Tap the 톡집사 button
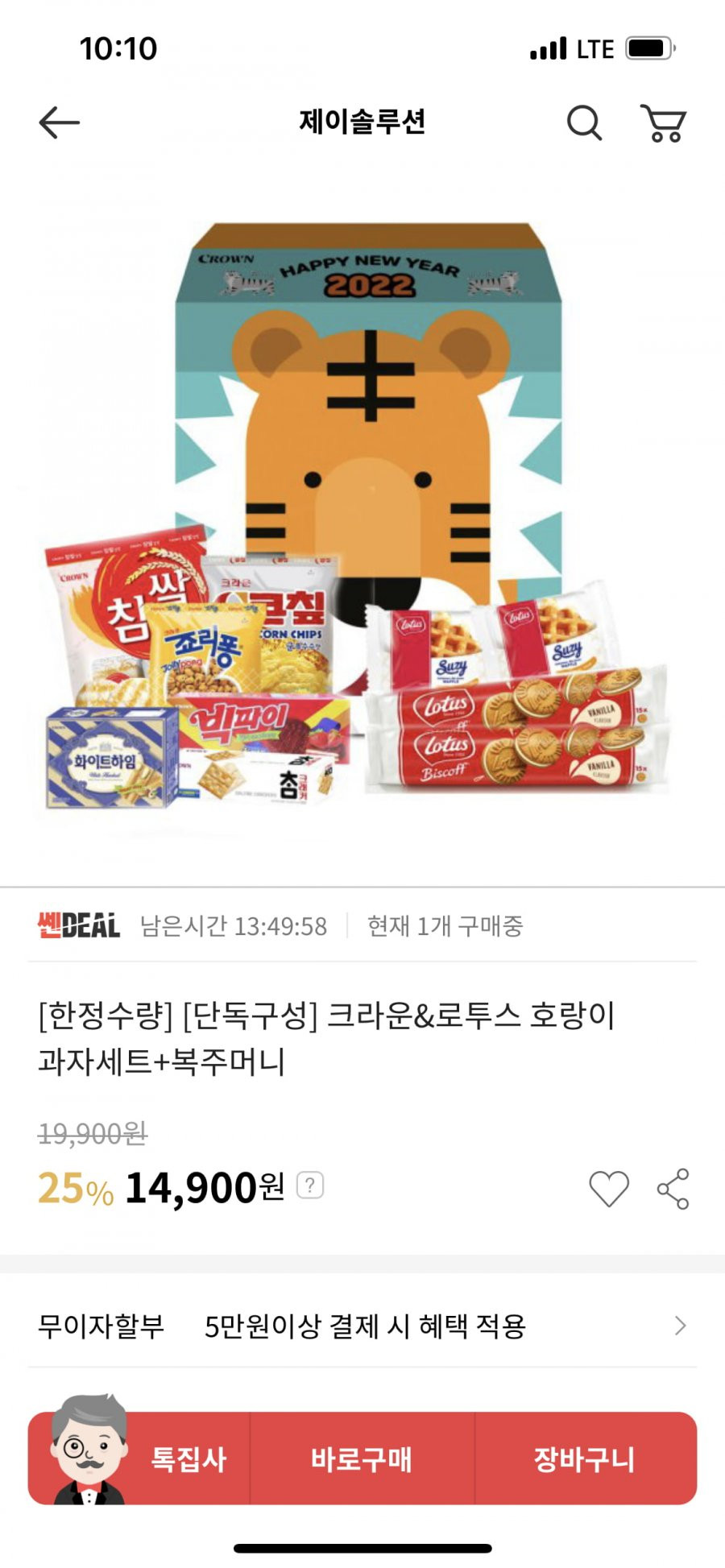This screenshot has width=725, height=1568. coord(139,1458)
